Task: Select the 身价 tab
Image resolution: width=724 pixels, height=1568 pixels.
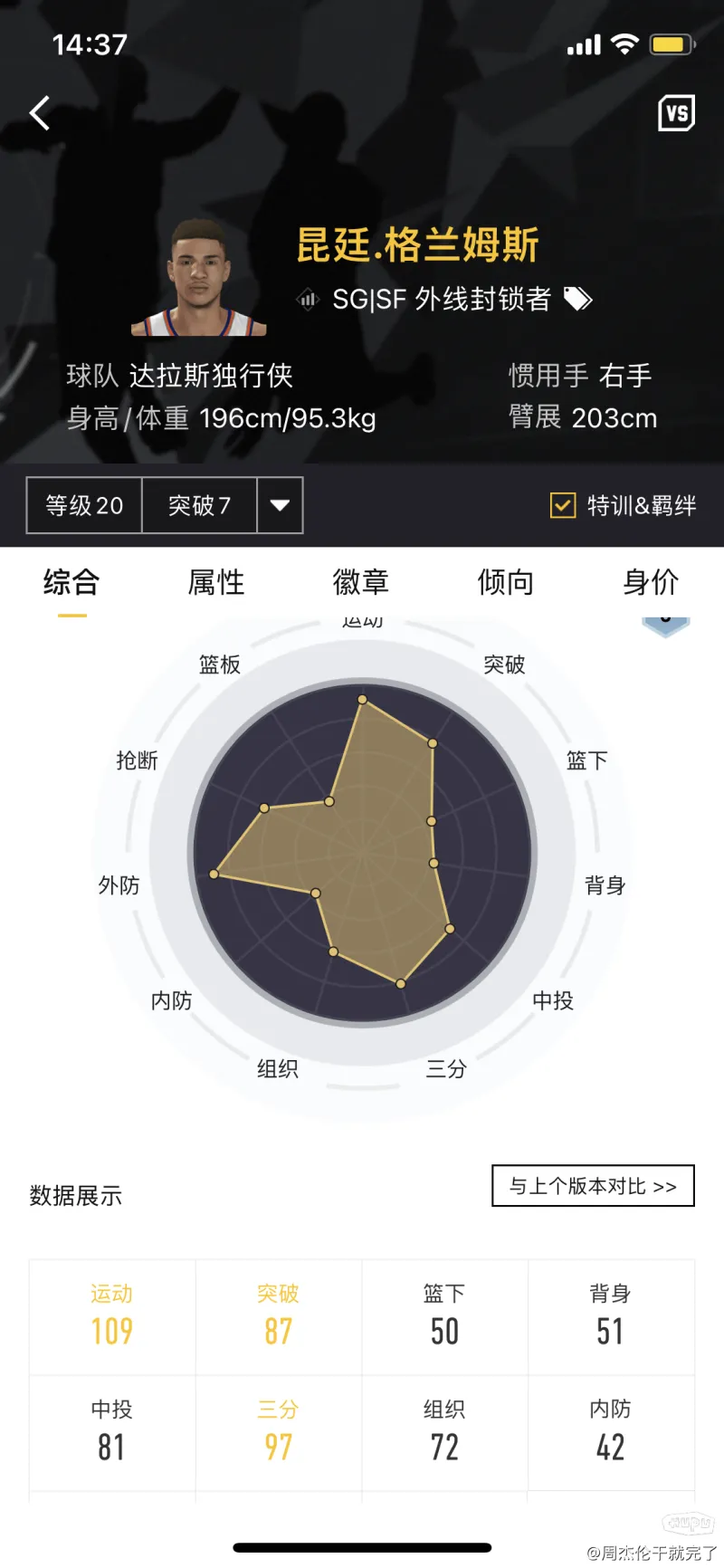Action: click(651, 582)
